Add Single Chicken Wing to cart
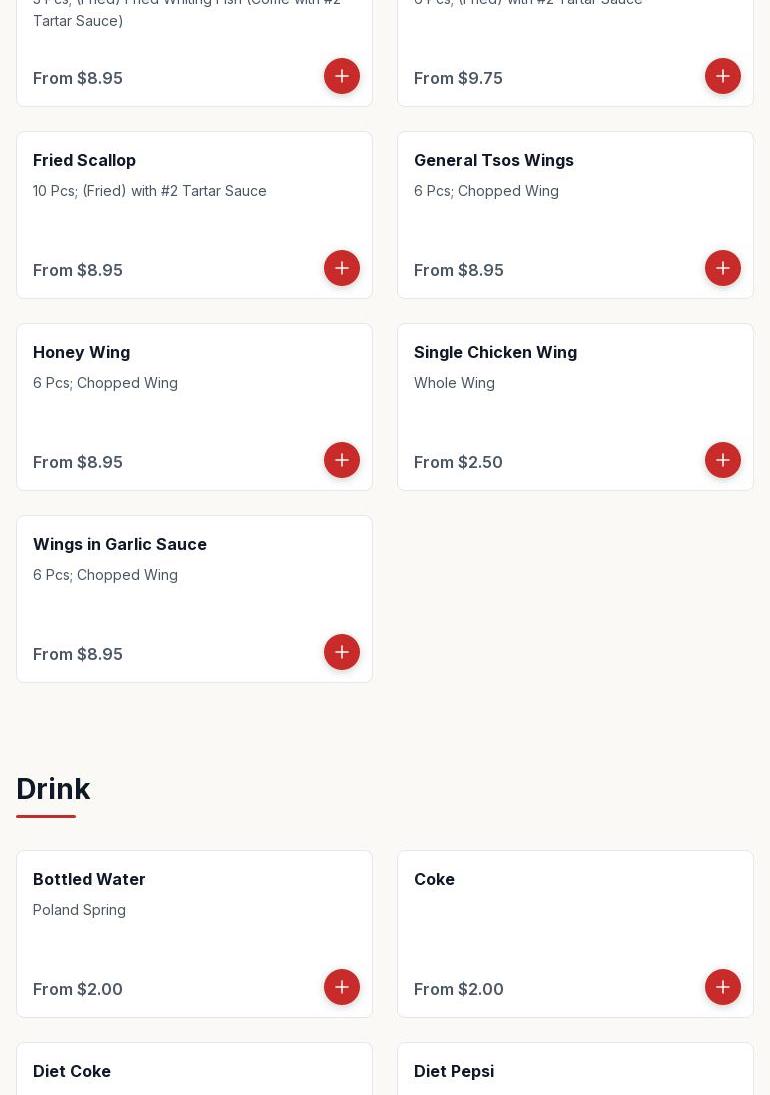Image resolution: width=770 pixels, height=1095 pixels. point(723,460)
